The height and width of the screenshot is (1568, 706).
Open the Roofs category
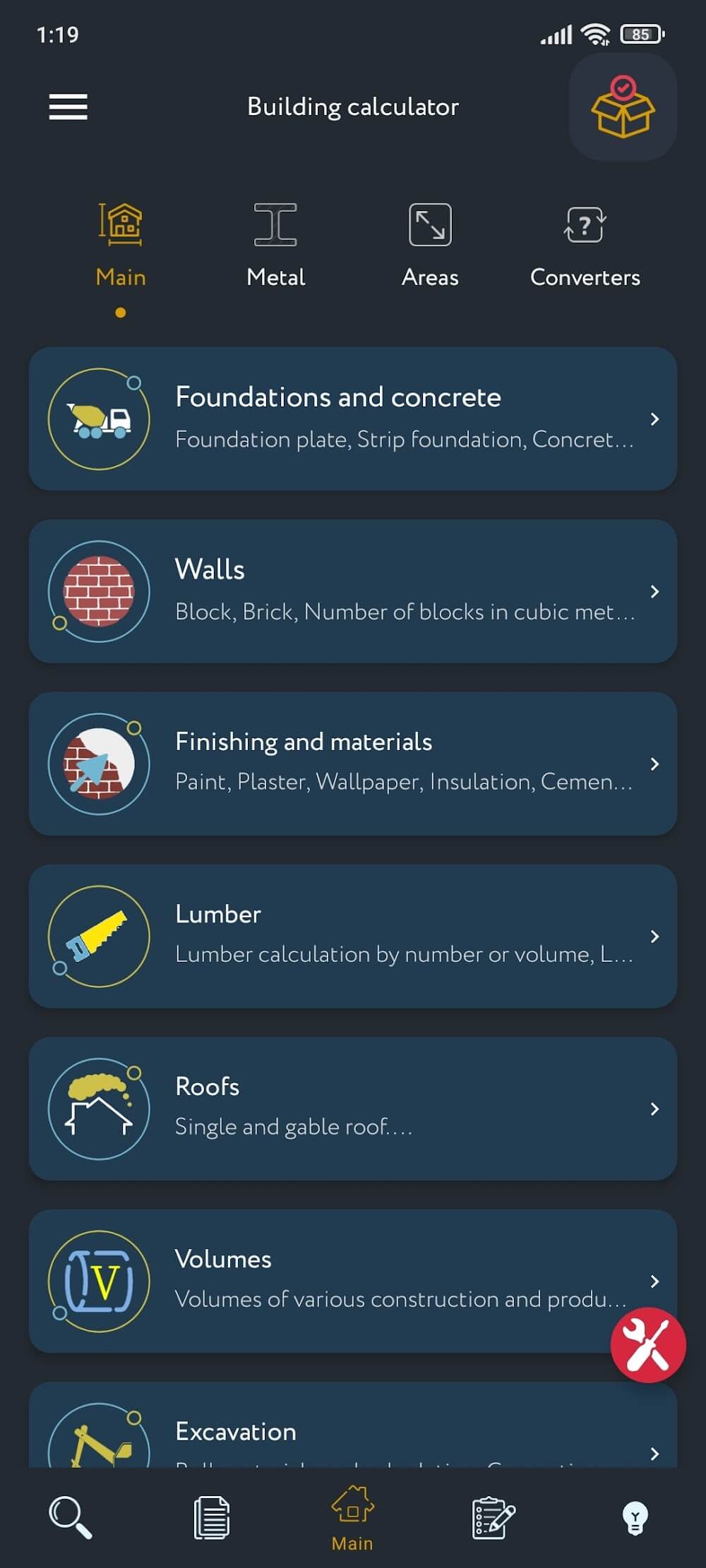click(x=353, y=1109)
